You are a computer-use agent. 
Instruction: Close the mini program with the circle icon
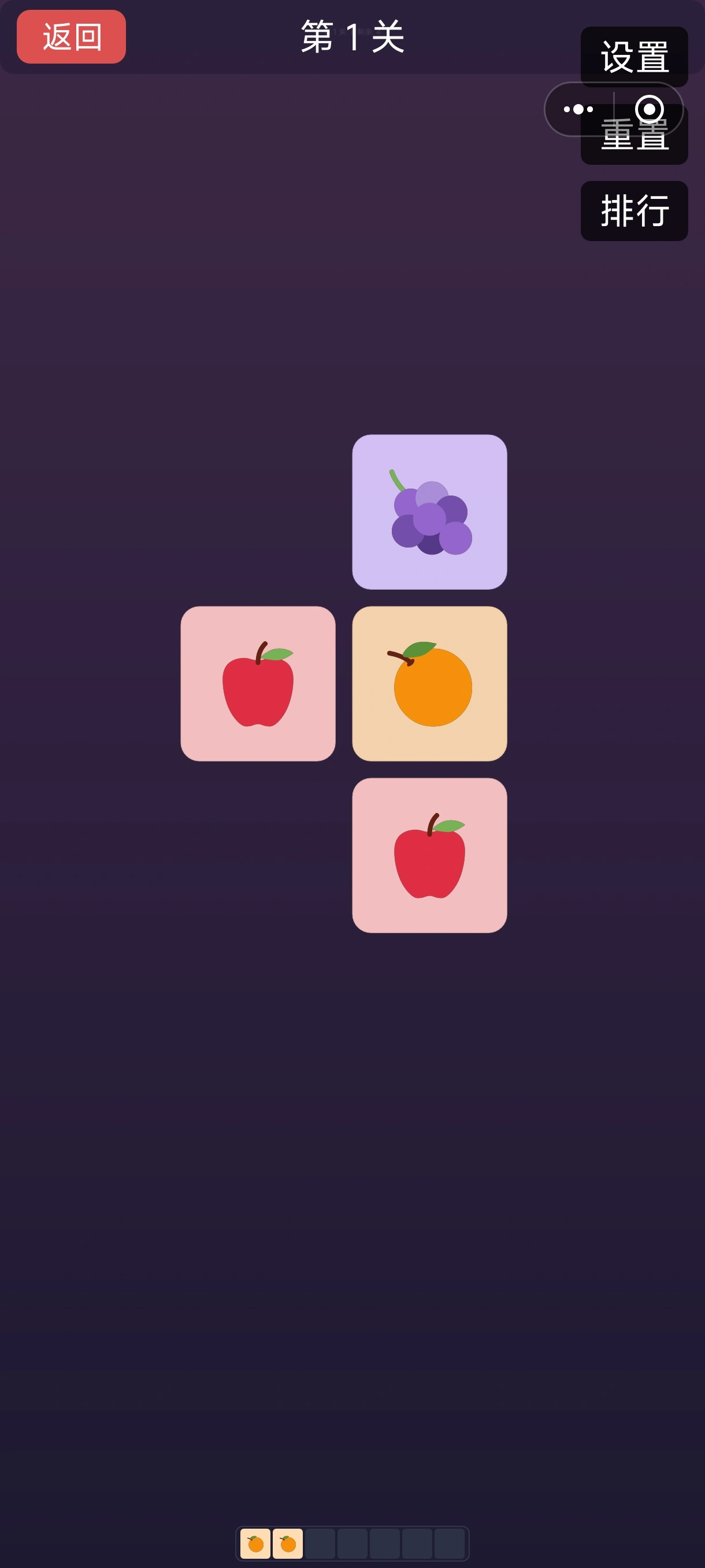click(649, 110)
